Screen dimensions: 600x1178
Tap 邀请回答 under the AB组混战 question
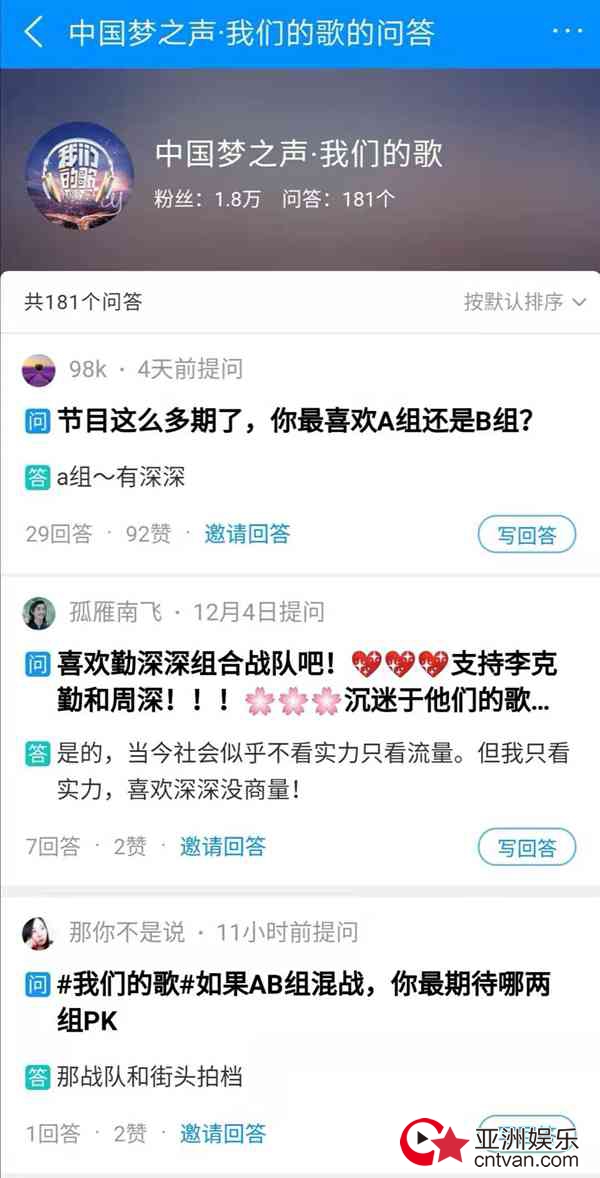click(x=222, y=1133)
